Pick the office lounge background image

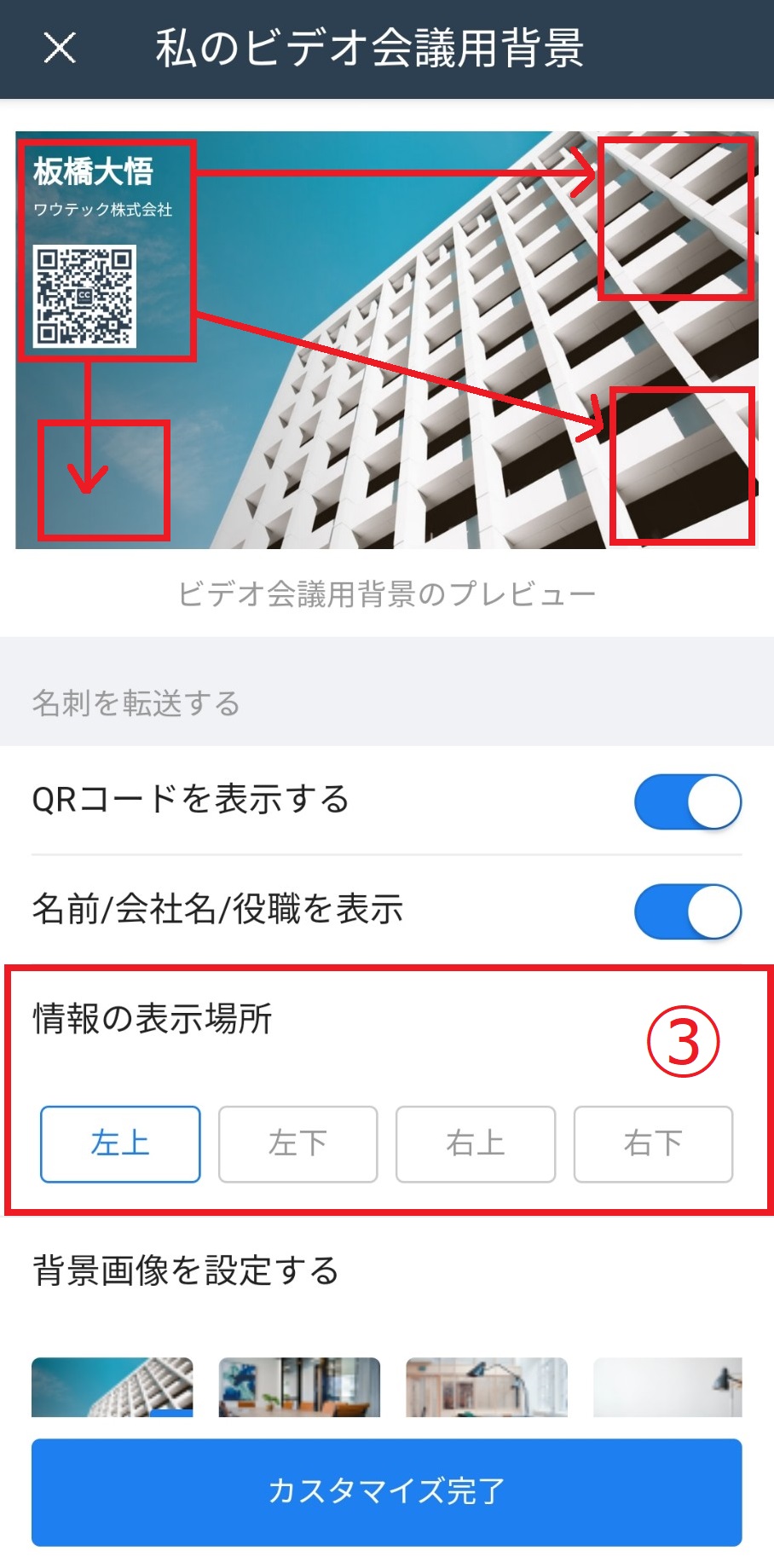(x=299, y=1387)
